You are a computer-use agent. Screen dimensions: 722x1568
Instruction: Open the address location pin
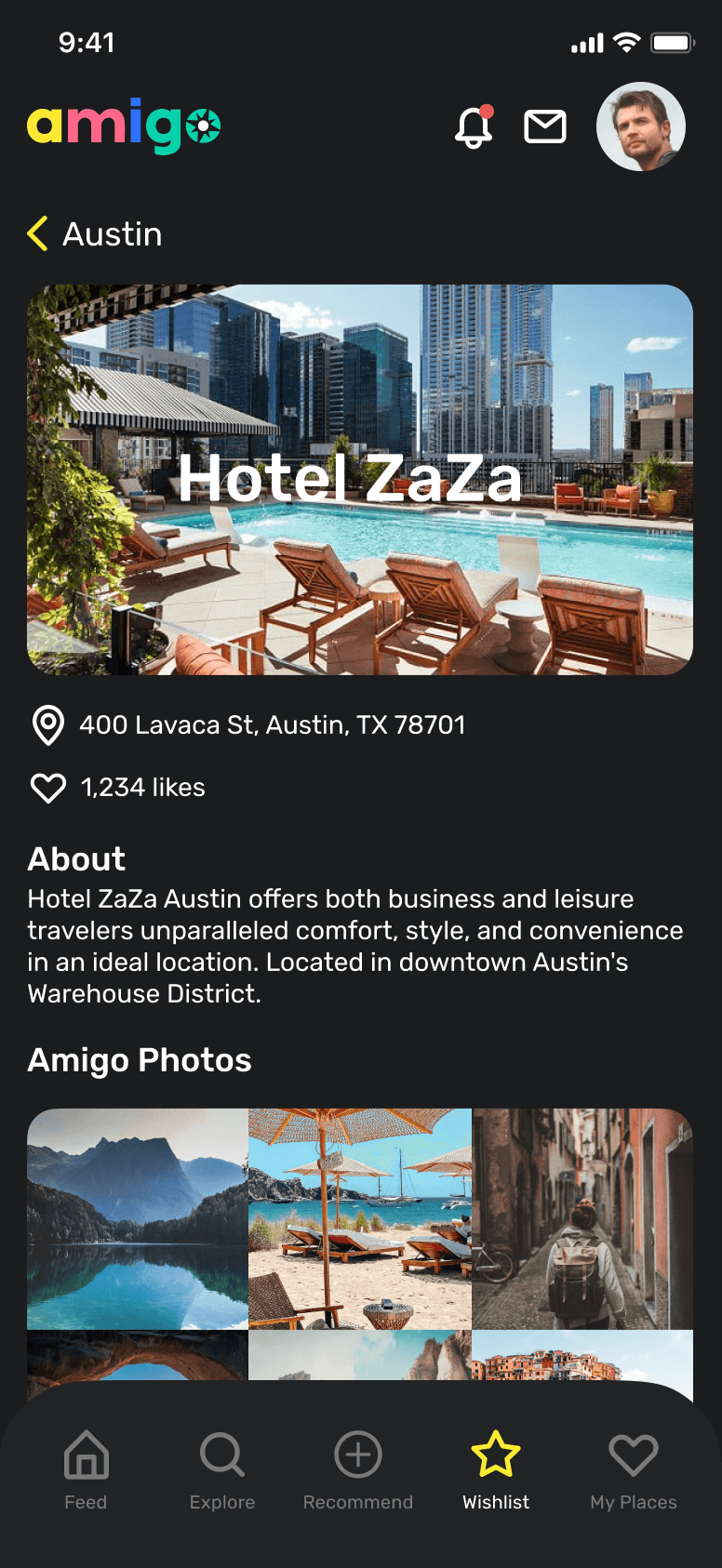pos(48,725)
